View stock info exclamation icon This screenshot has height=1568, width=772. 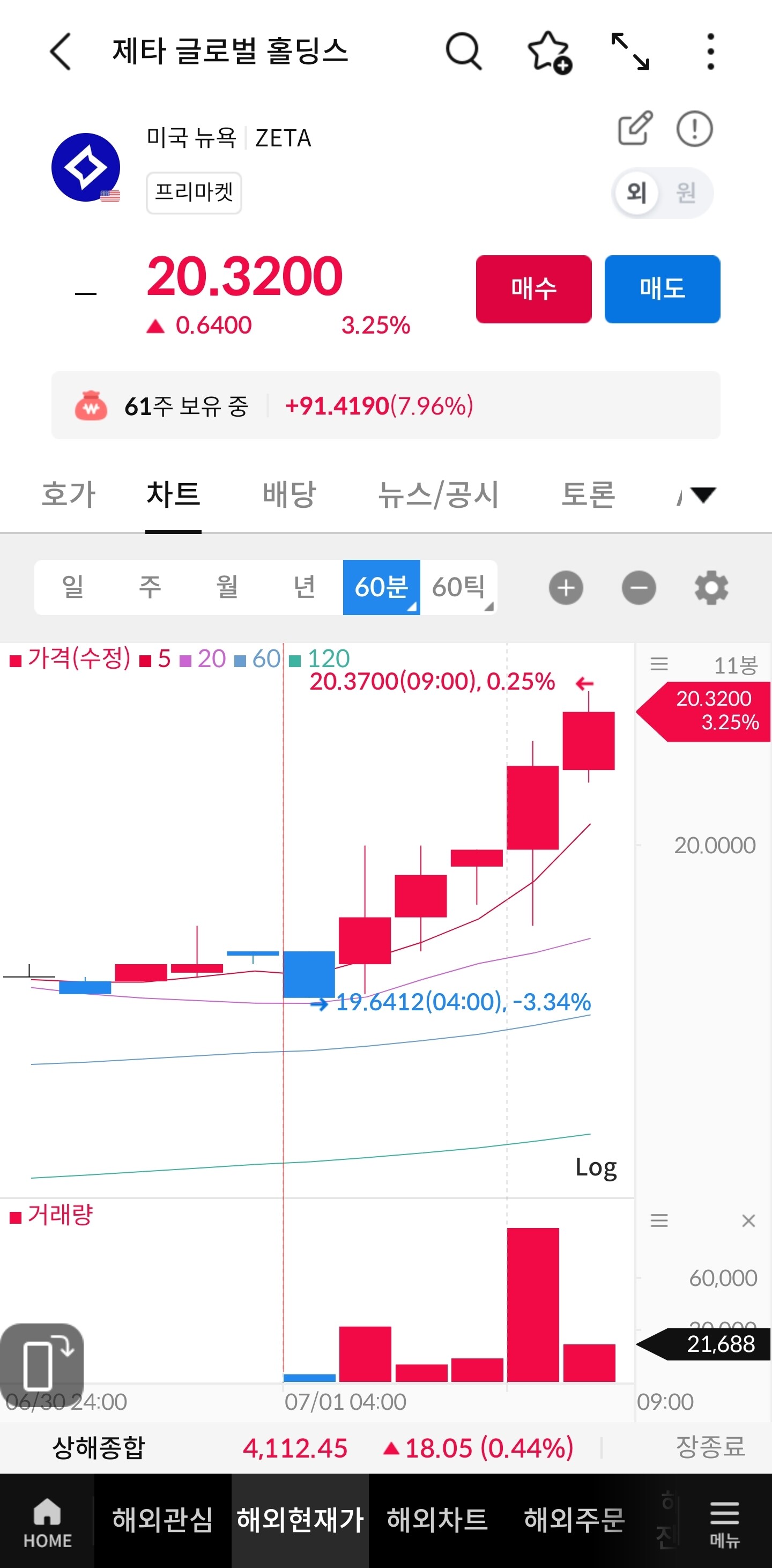[694, 129]
